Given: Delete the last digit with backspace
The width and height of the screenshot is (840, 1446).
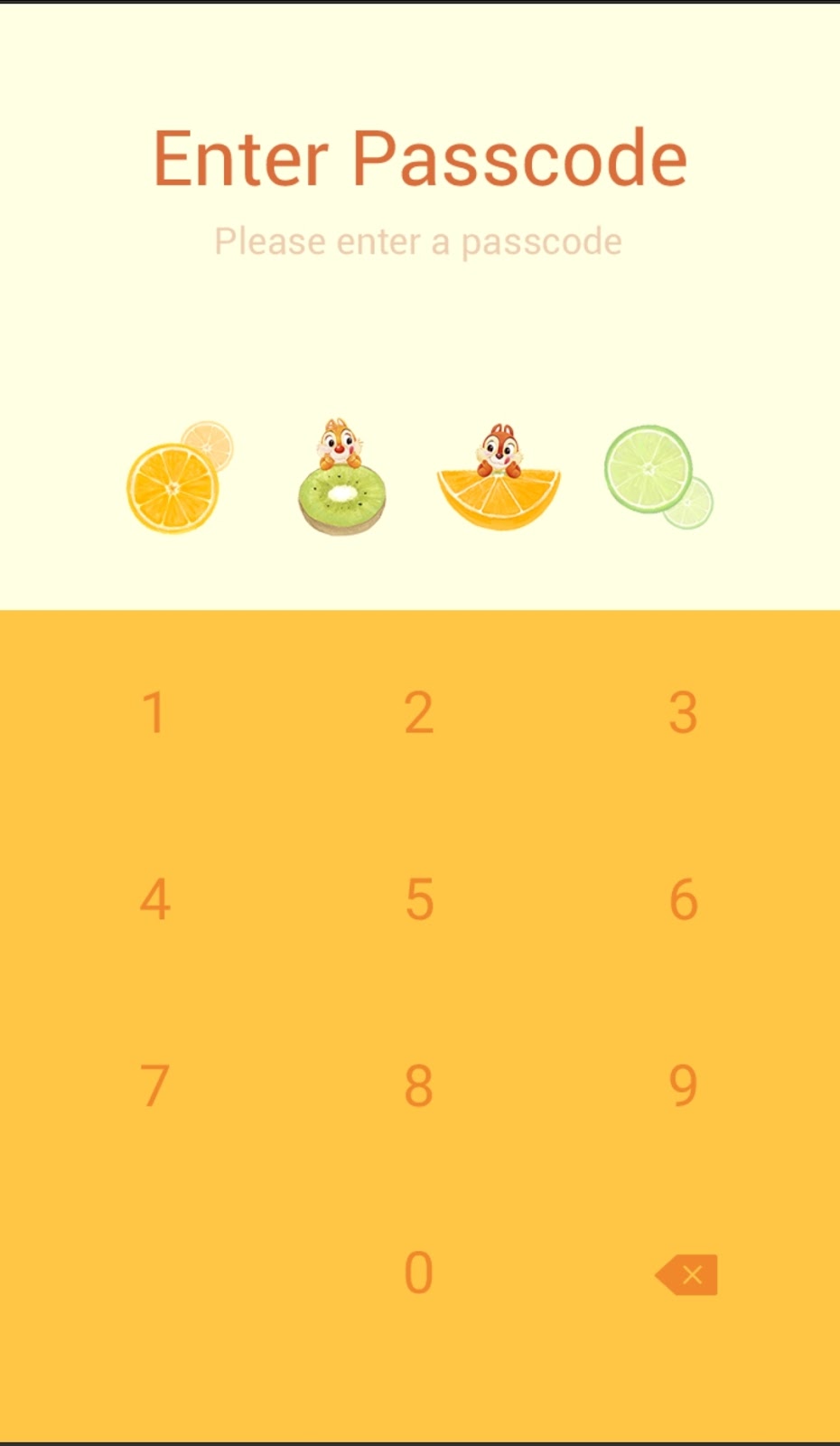Looking at the screenshot, I should (686, 1274).
